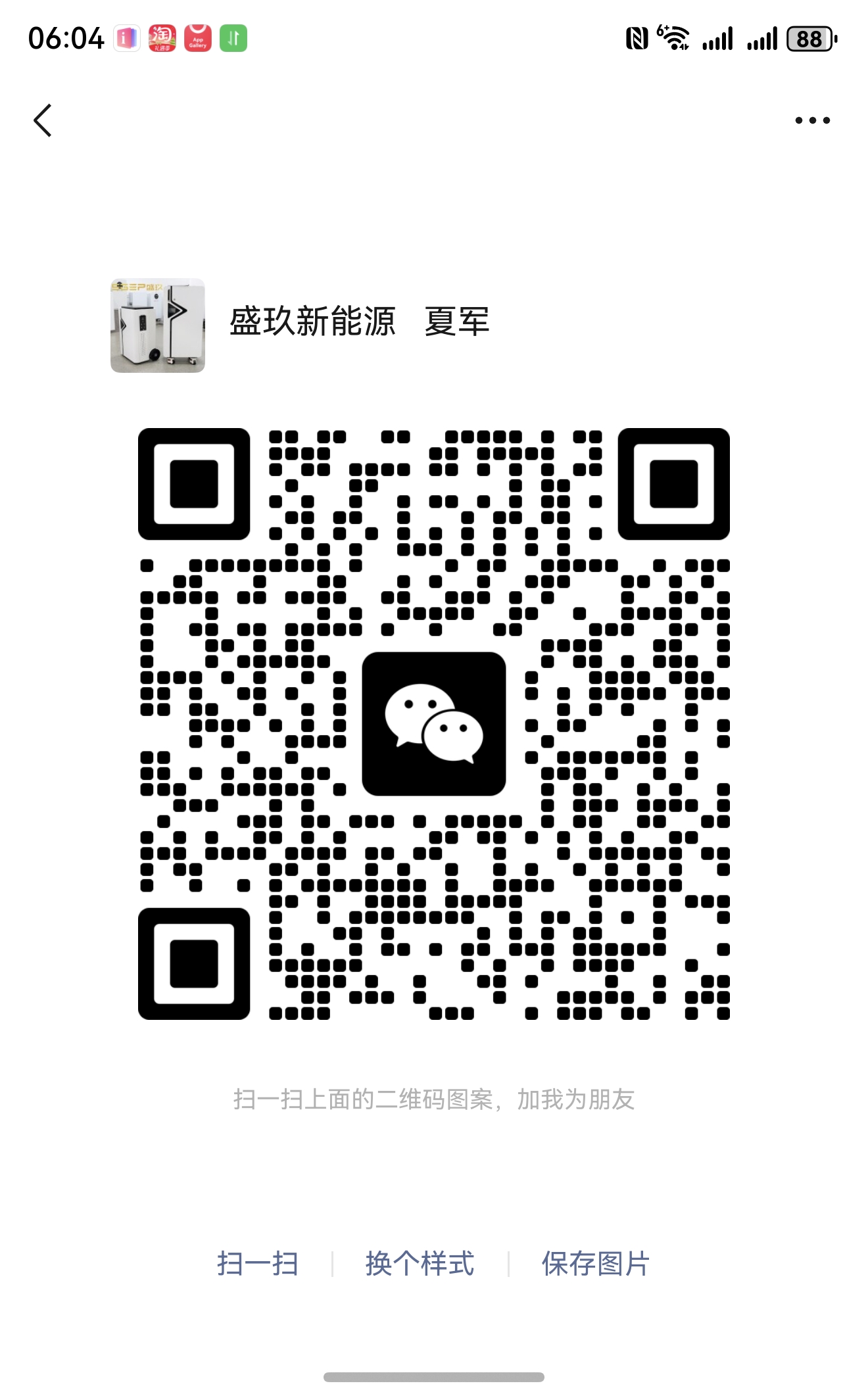Tap the green app icon in status bar
This screenshot has height=1394, width=868.
point(233,38)
